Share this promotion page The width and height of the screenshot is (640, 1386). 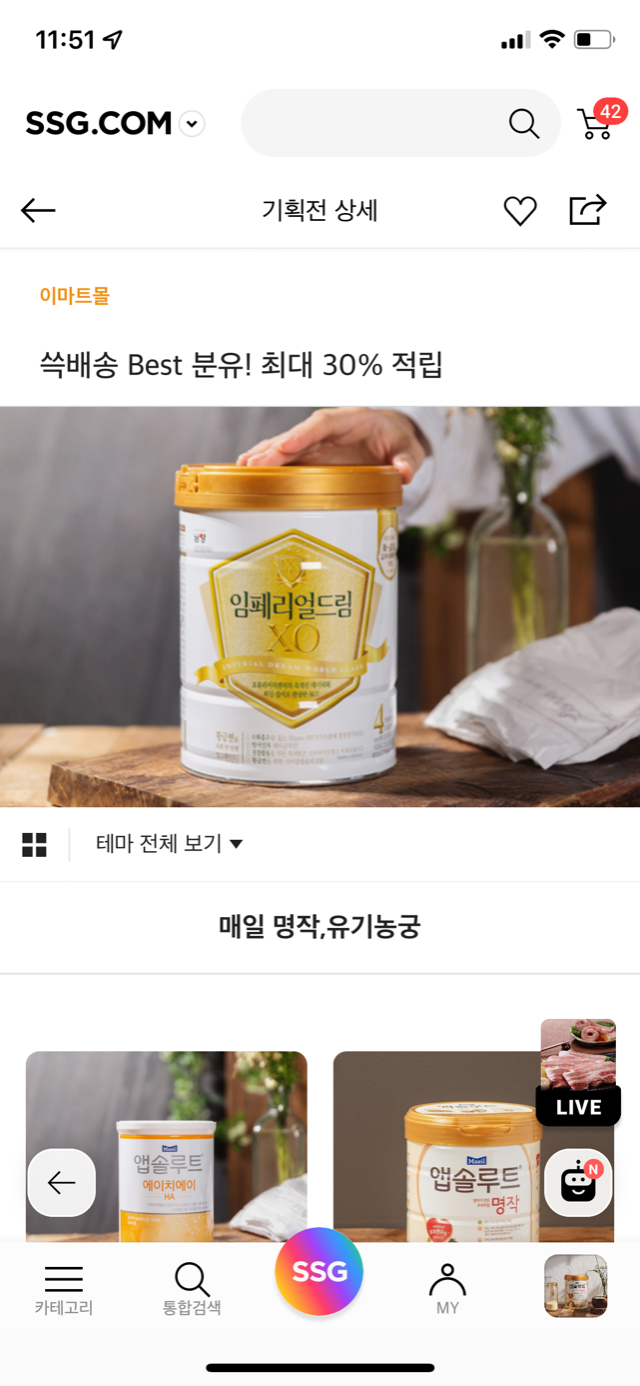point(587,210)
